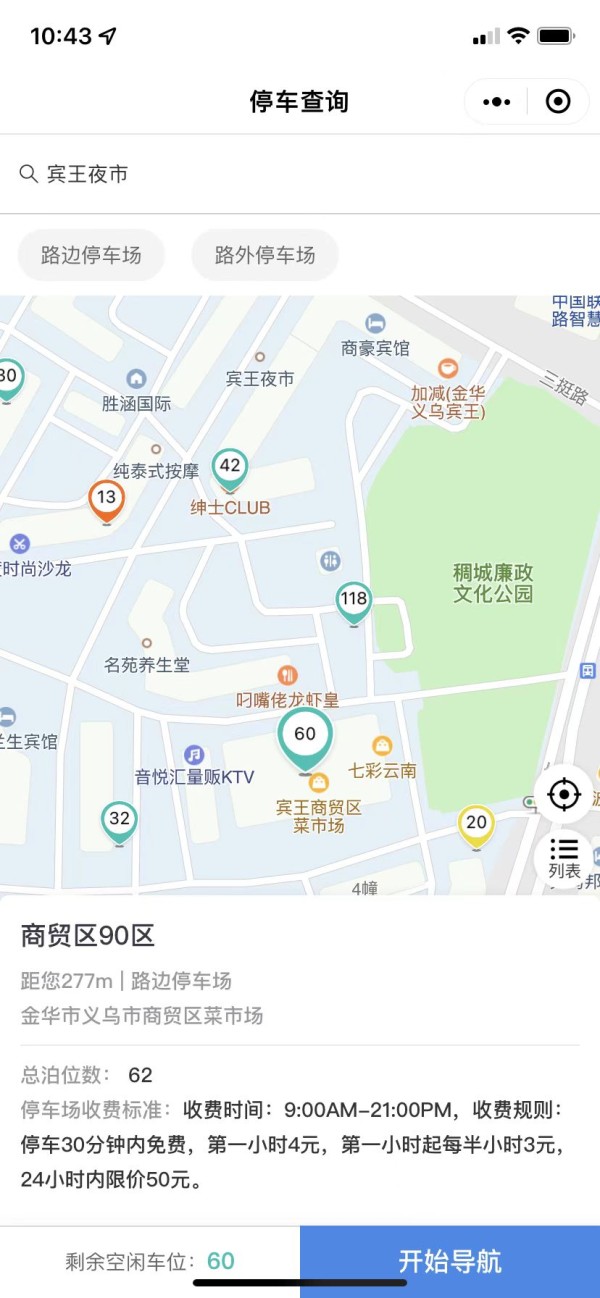Recenter the map on my location
This screenshot has width=600, height=1298.
564,795
